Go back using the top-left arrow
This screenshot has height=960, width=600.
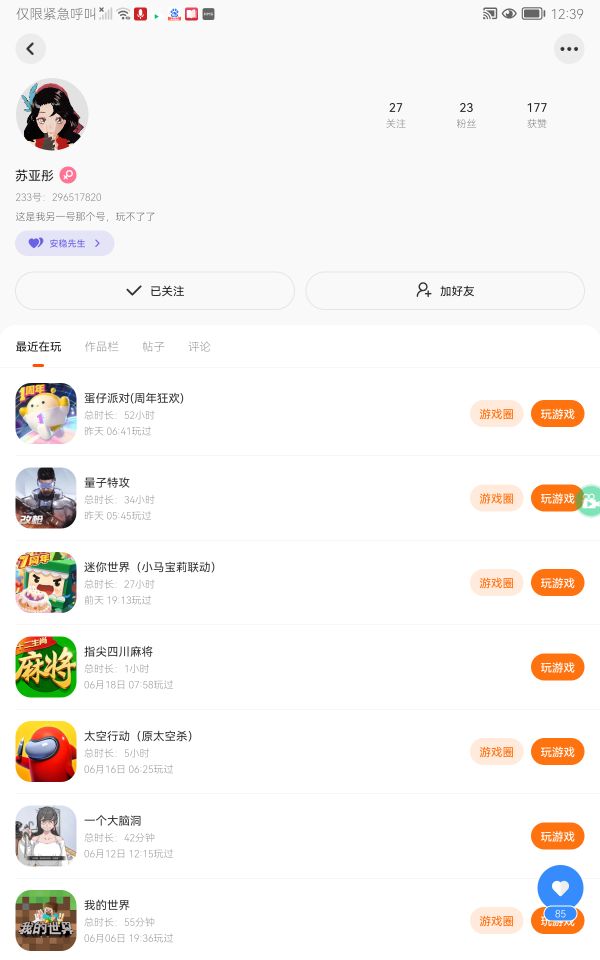pos(31,48)
